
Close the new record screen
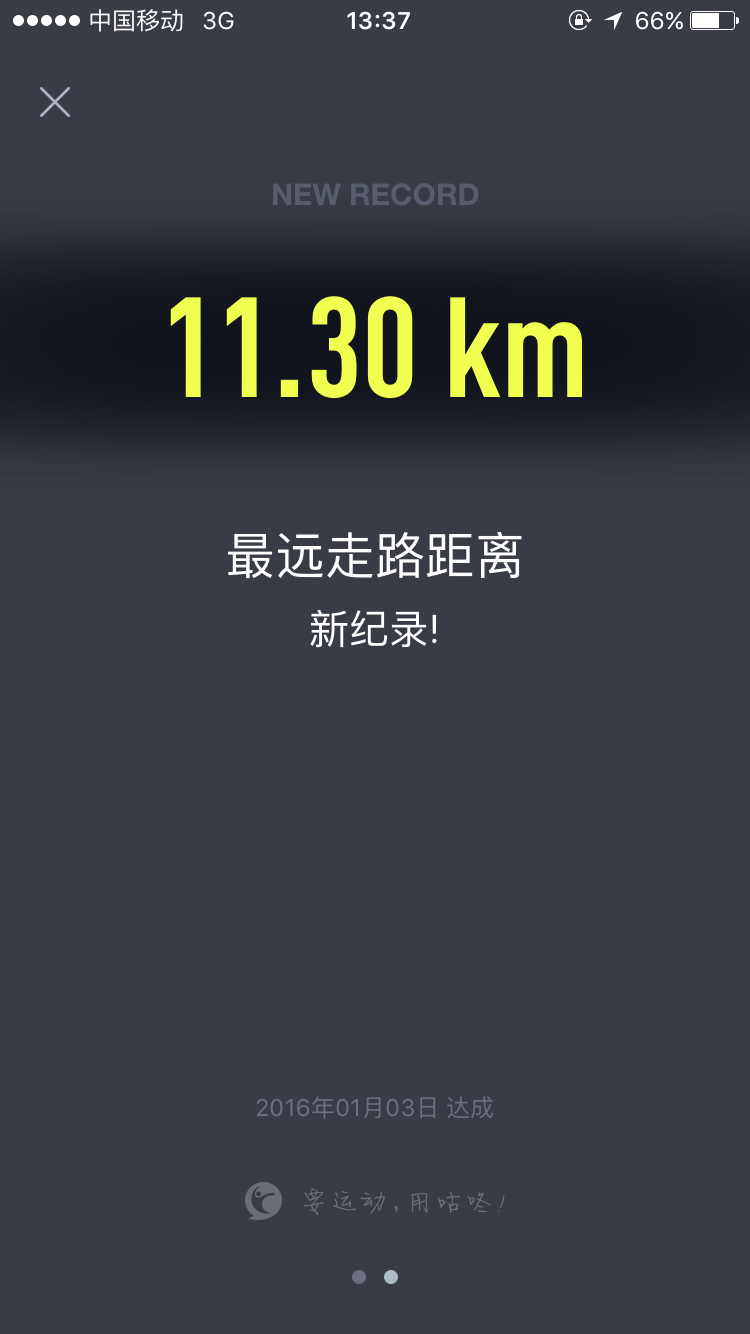pyautogui.click(x=55, y=102)
